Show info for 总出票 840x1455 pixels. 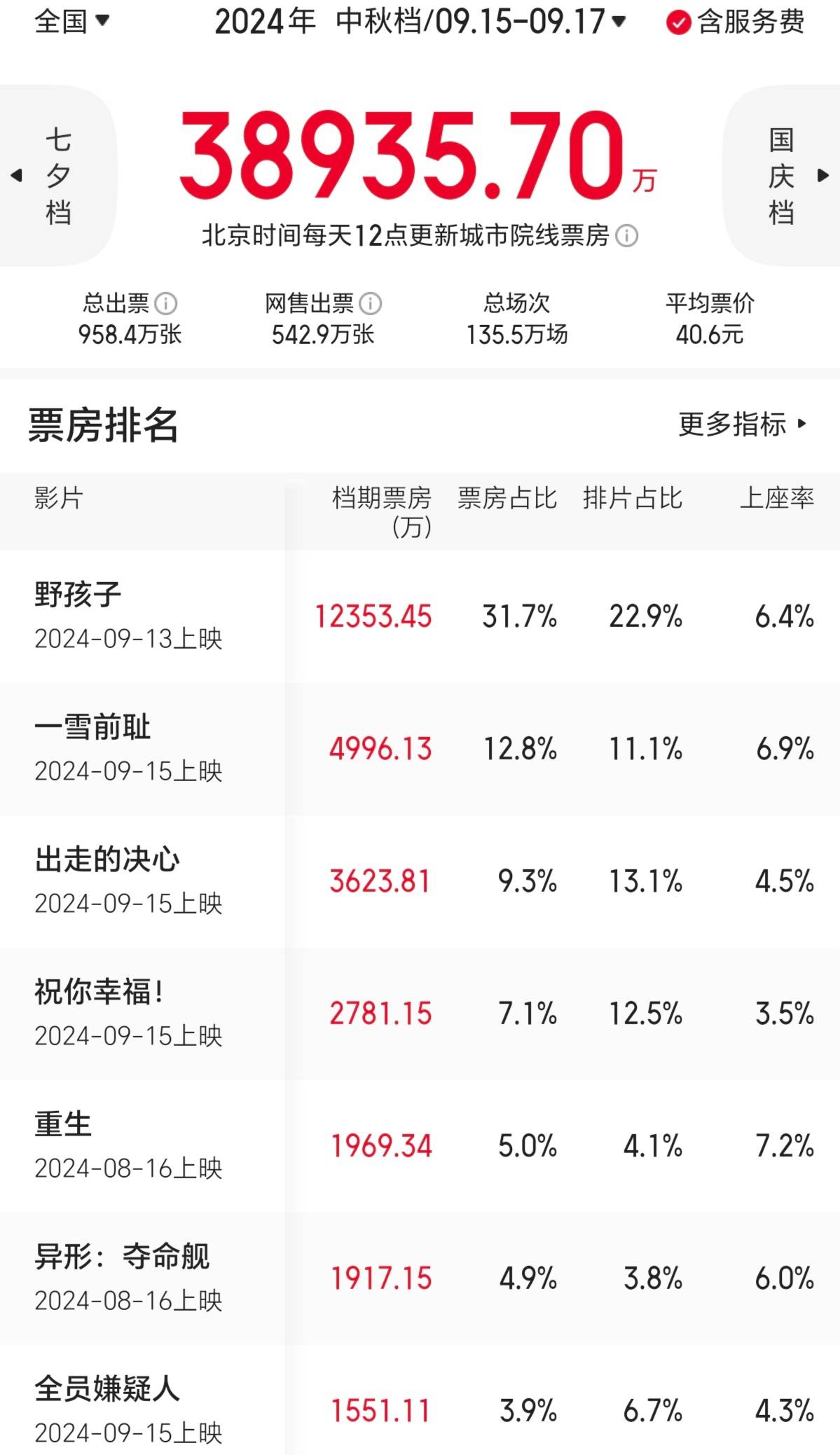coord(166,303)
